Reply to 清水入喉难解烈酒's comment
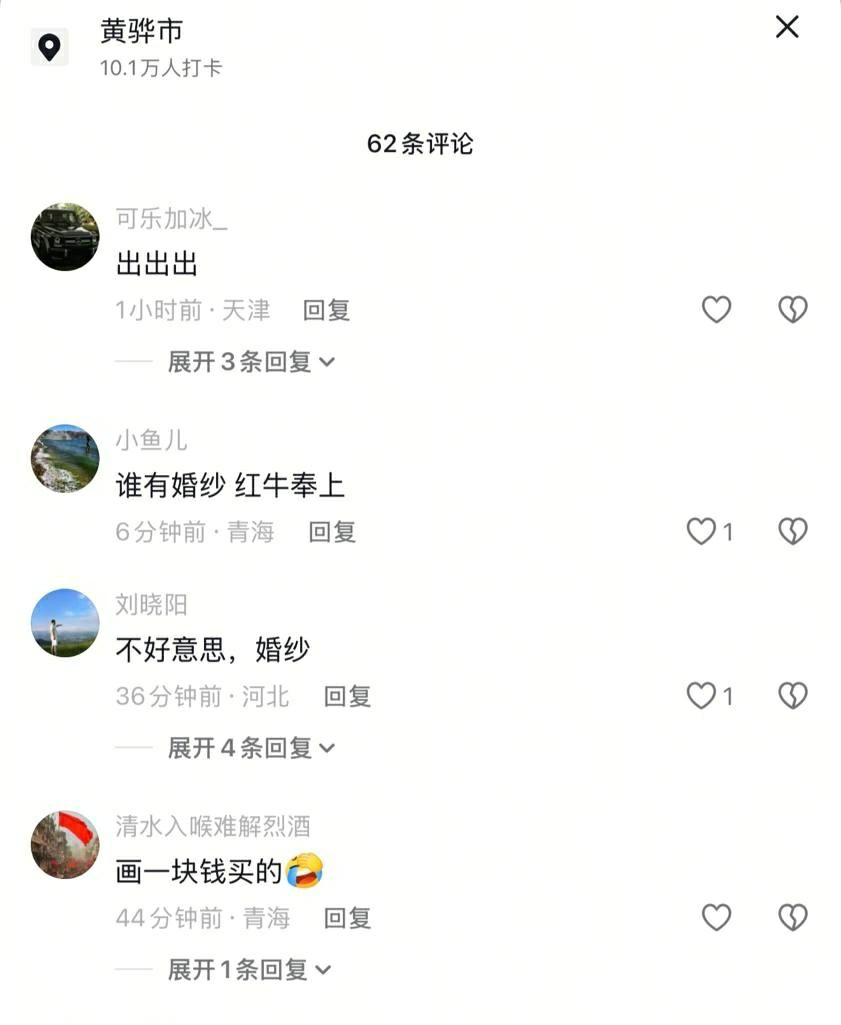This screenshot has height=1025, width=841. pyautogui.click(x=347, y=917)
